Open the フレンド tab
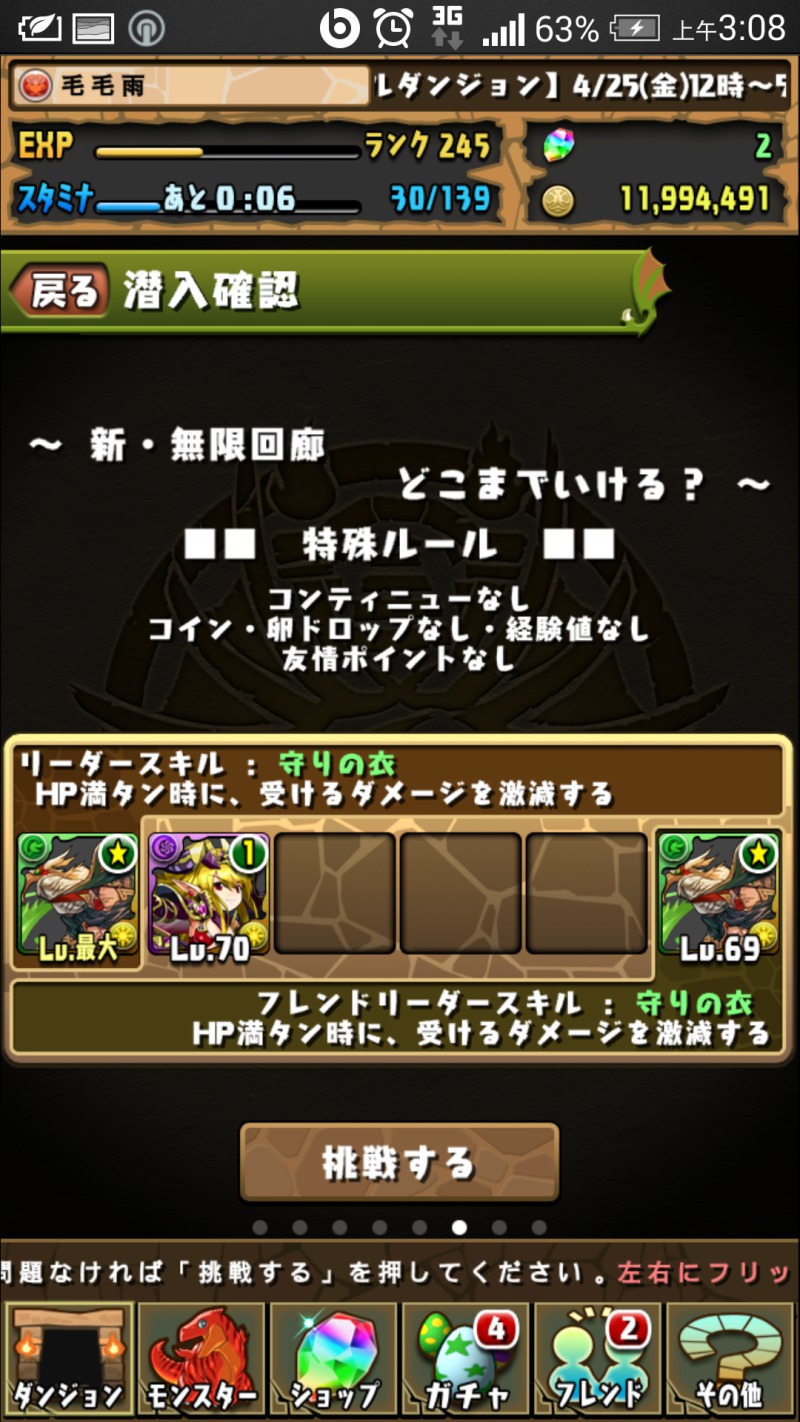Screen dimensions: 800x1422 point(598,1360)
